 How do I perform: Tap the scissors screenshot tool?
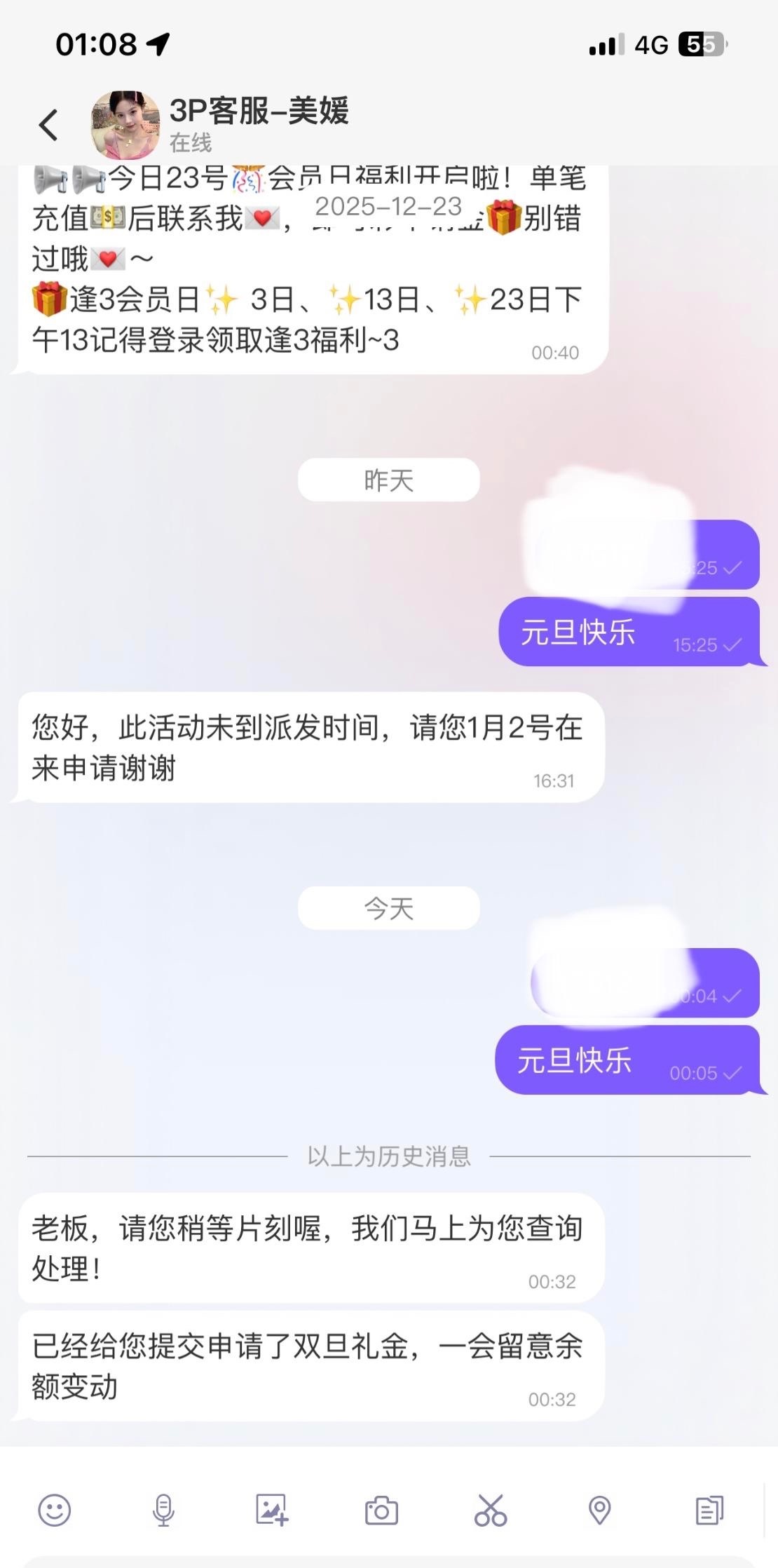point(491,1510)
